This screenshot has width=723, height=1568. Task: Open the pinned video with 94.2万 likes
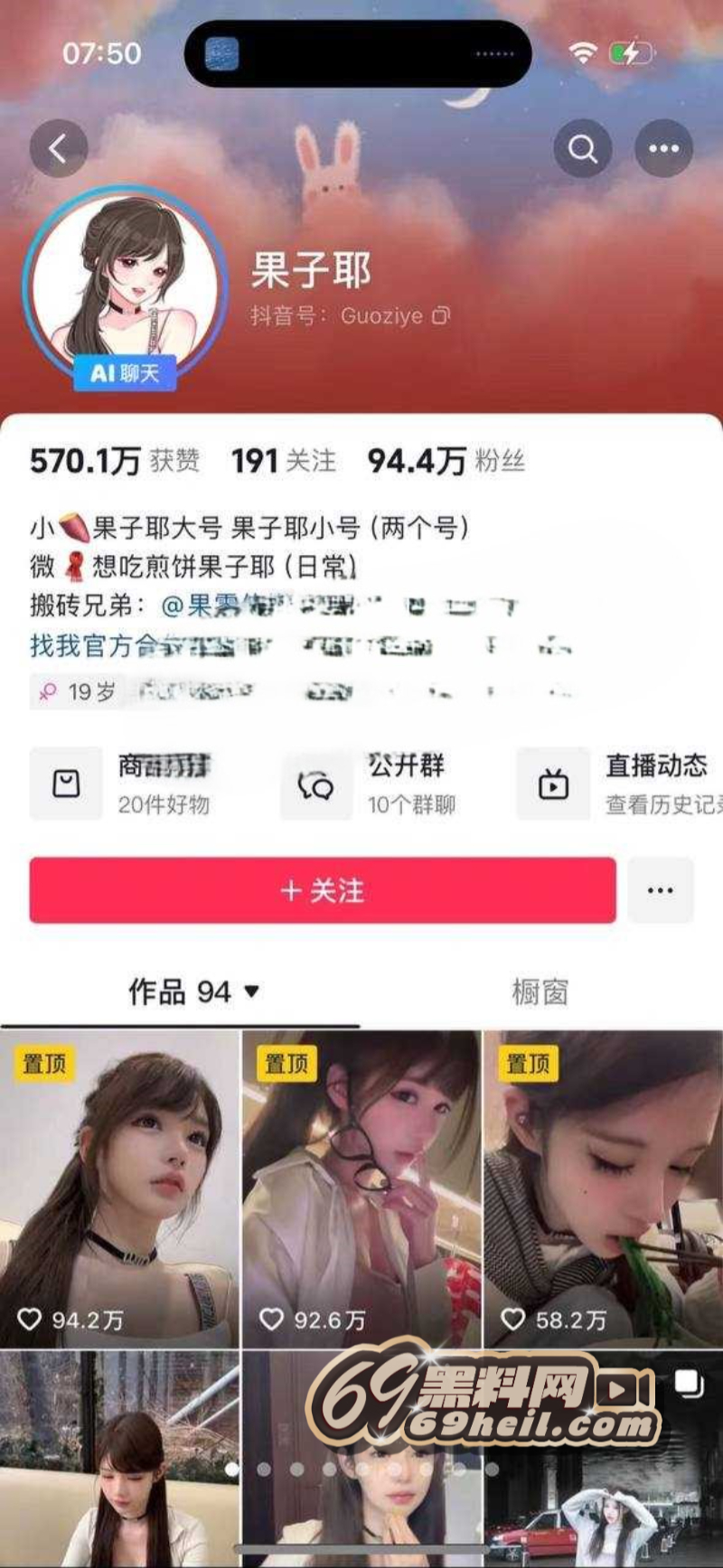(119, 1188)
